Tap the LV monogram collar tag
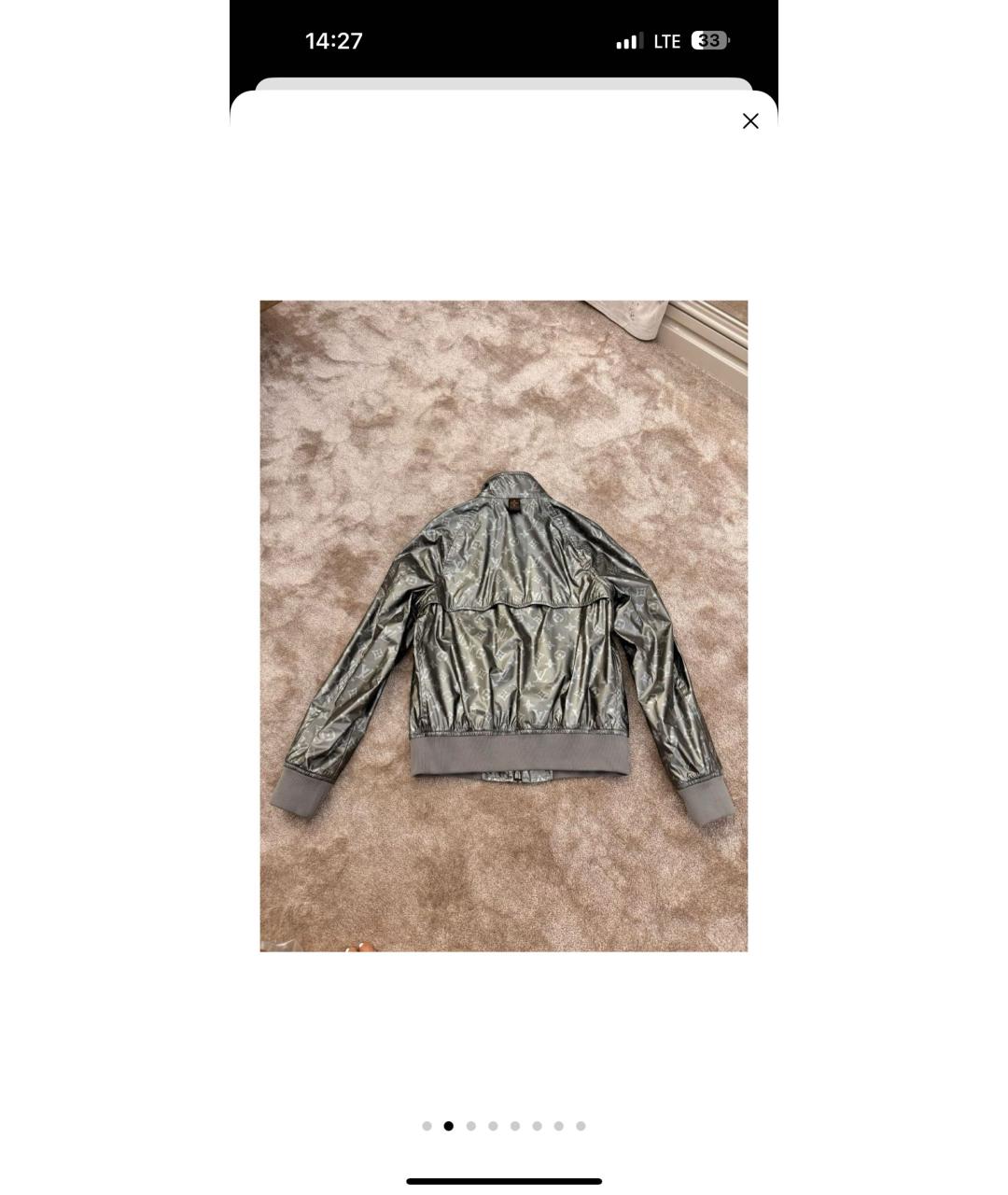The image size is (1008, 1195). point(514,503)
